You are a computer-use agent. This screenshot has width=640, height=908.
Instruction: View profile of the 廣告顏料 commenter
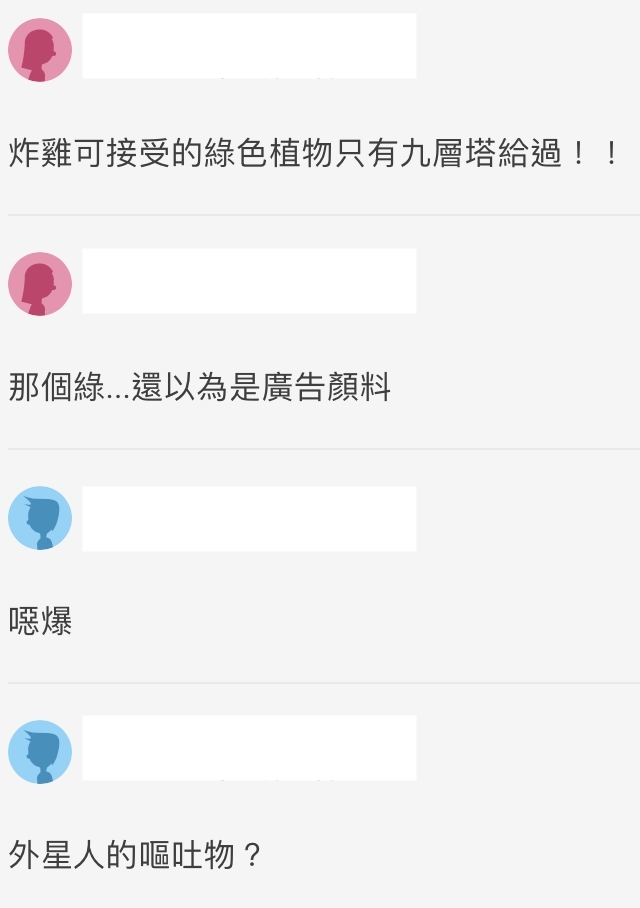click(x=40, y=284)
